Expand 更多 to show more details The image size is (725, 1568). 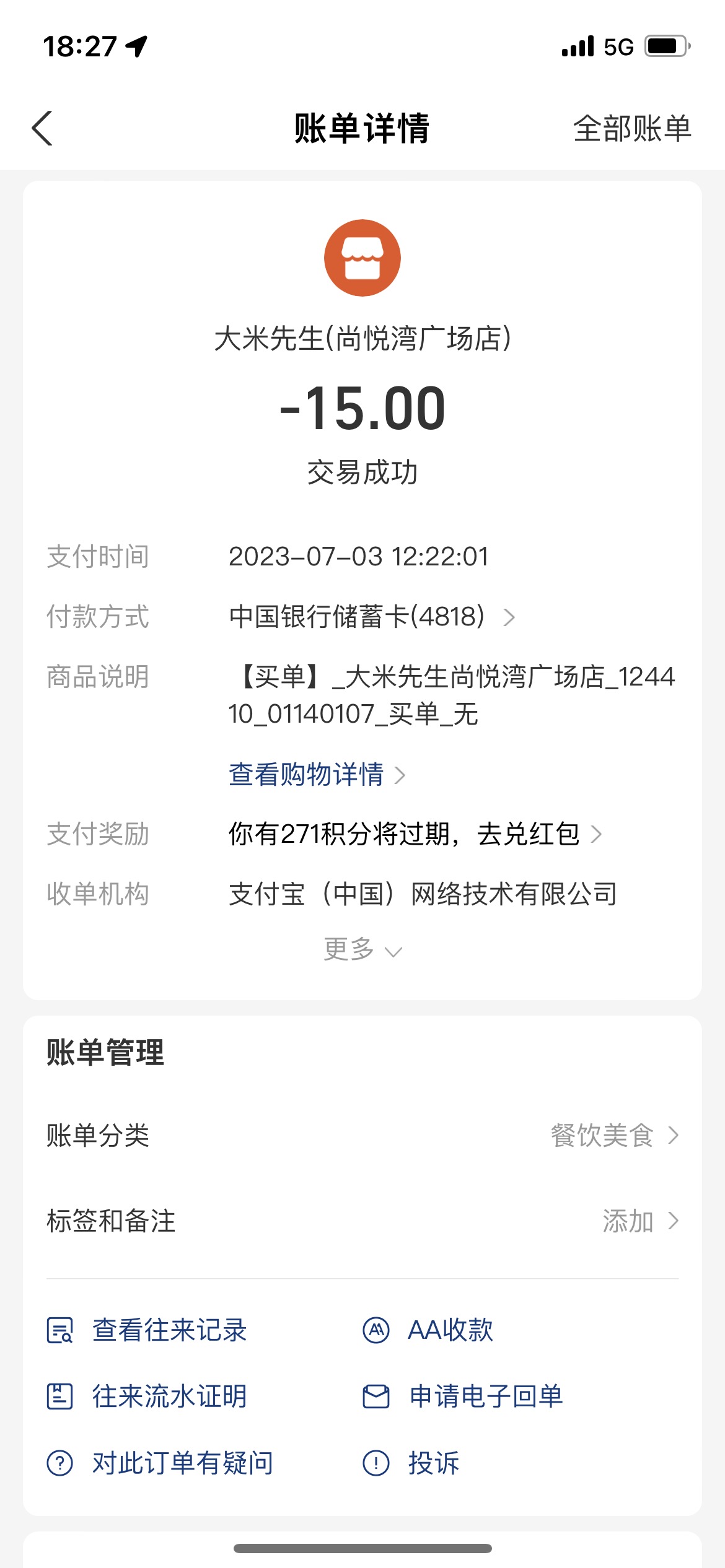tap(362, 949)
